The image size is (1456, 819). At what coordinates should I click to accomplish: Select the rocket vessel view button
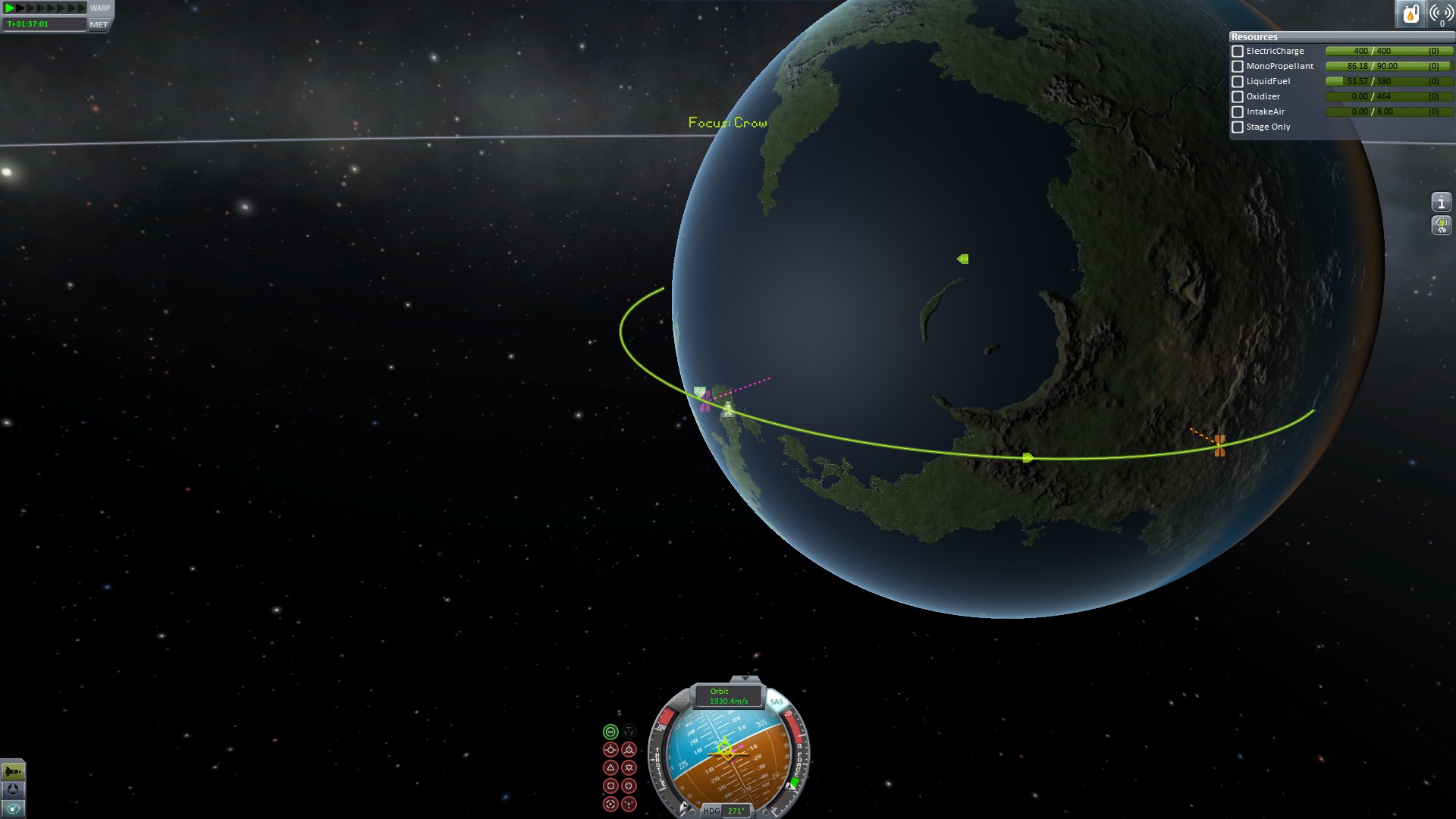(x=13, y=771)
